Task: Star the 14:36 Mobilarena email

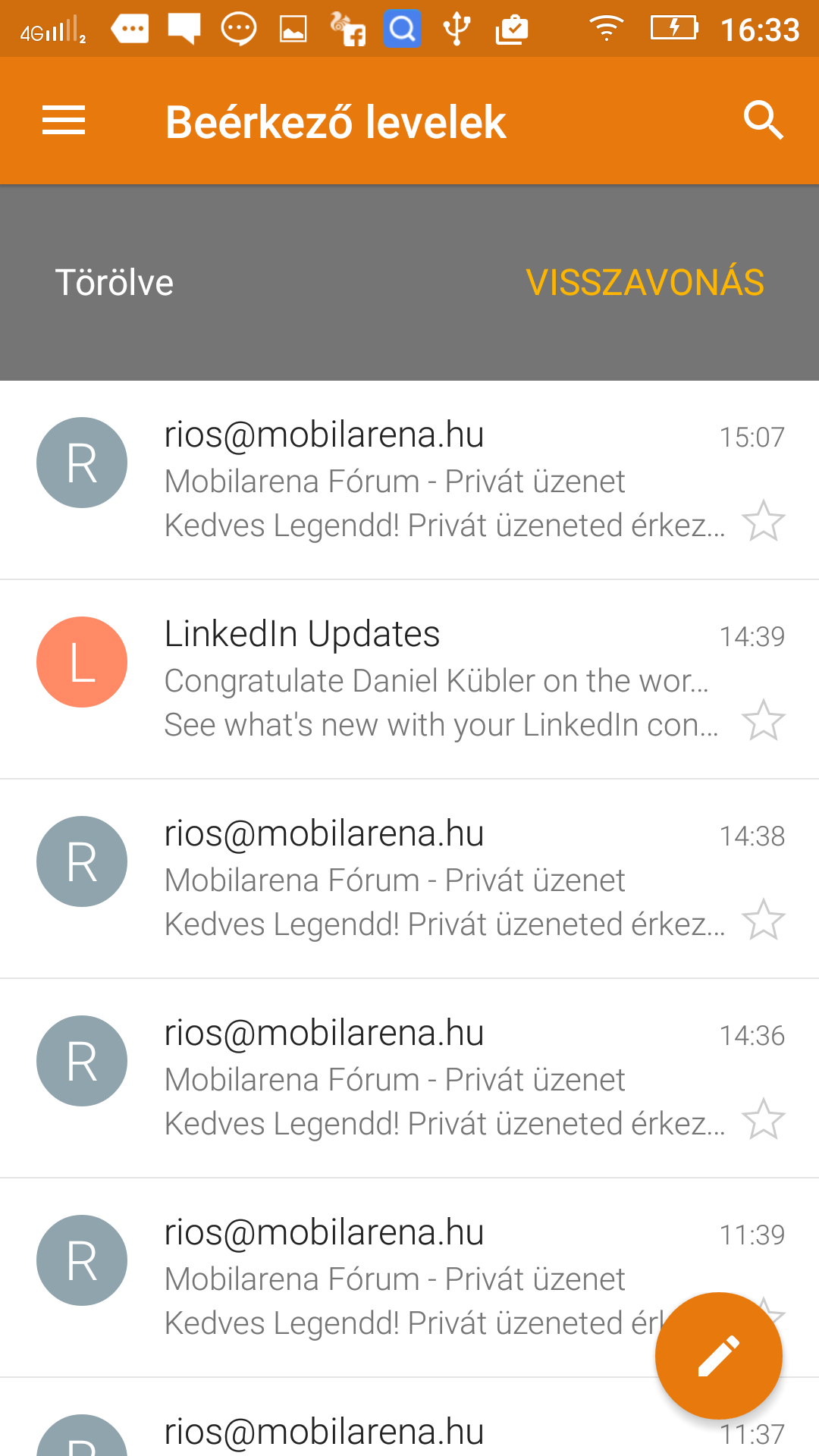Action: click(763, 1119)
